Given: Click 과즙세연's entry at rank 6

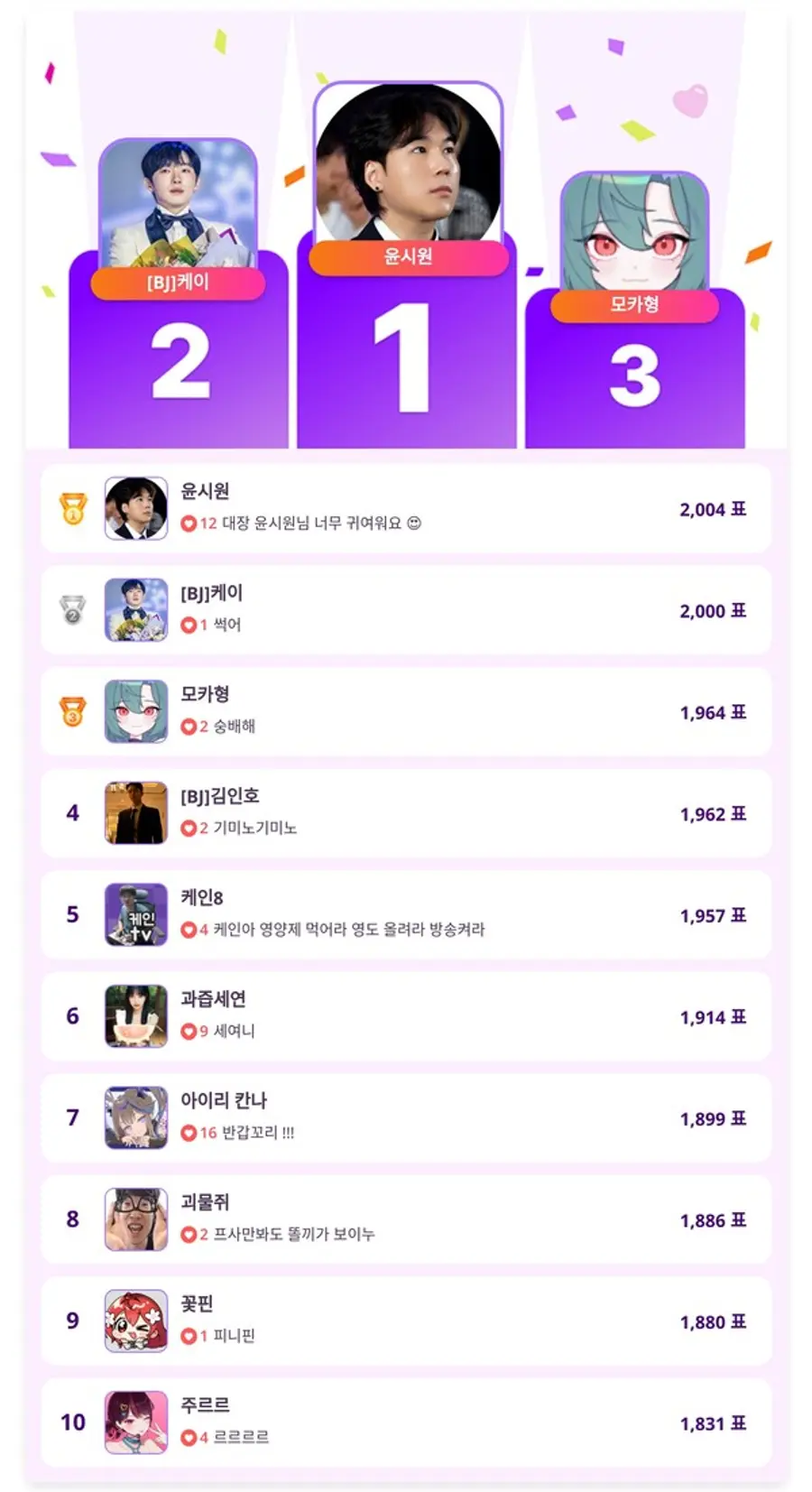Looking at the screenshot, I should point(406,1016).
